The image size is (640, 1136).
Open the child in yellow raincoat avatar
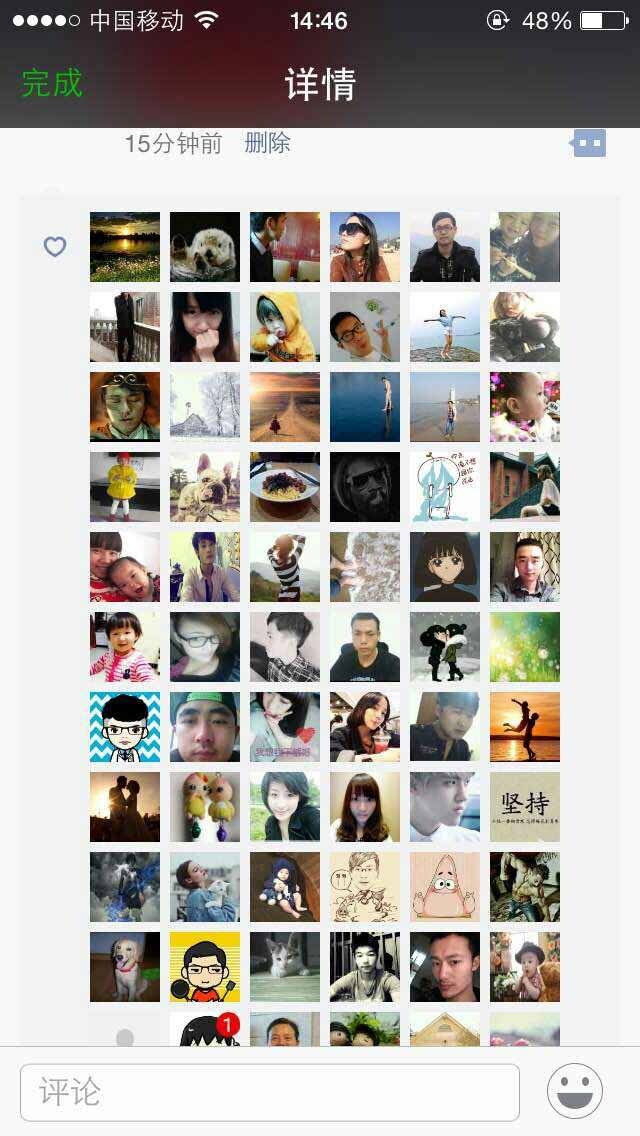point(125,487)
